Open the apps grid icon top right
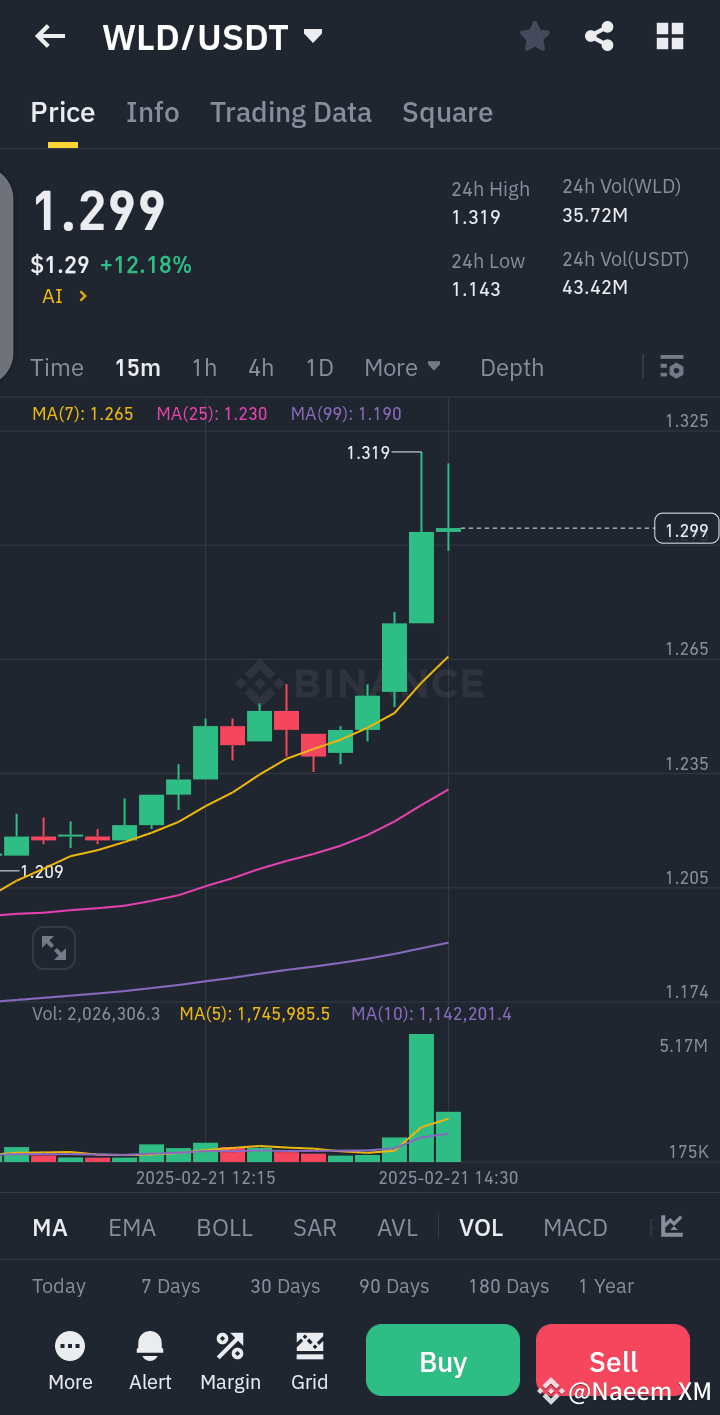Screen dimensions: 720x1415 coord(669,36)
